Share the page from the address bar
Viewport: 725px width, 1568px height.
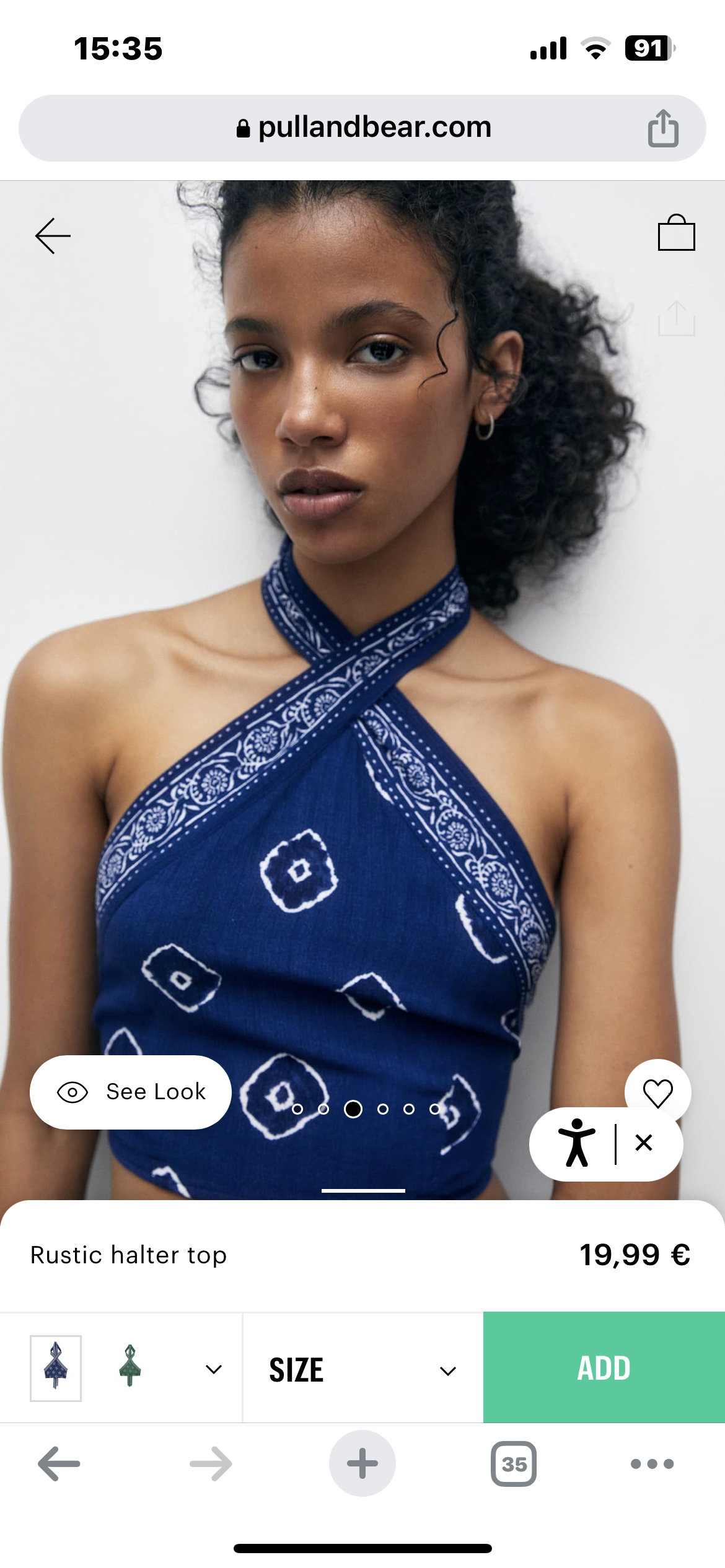coord(663,128)
